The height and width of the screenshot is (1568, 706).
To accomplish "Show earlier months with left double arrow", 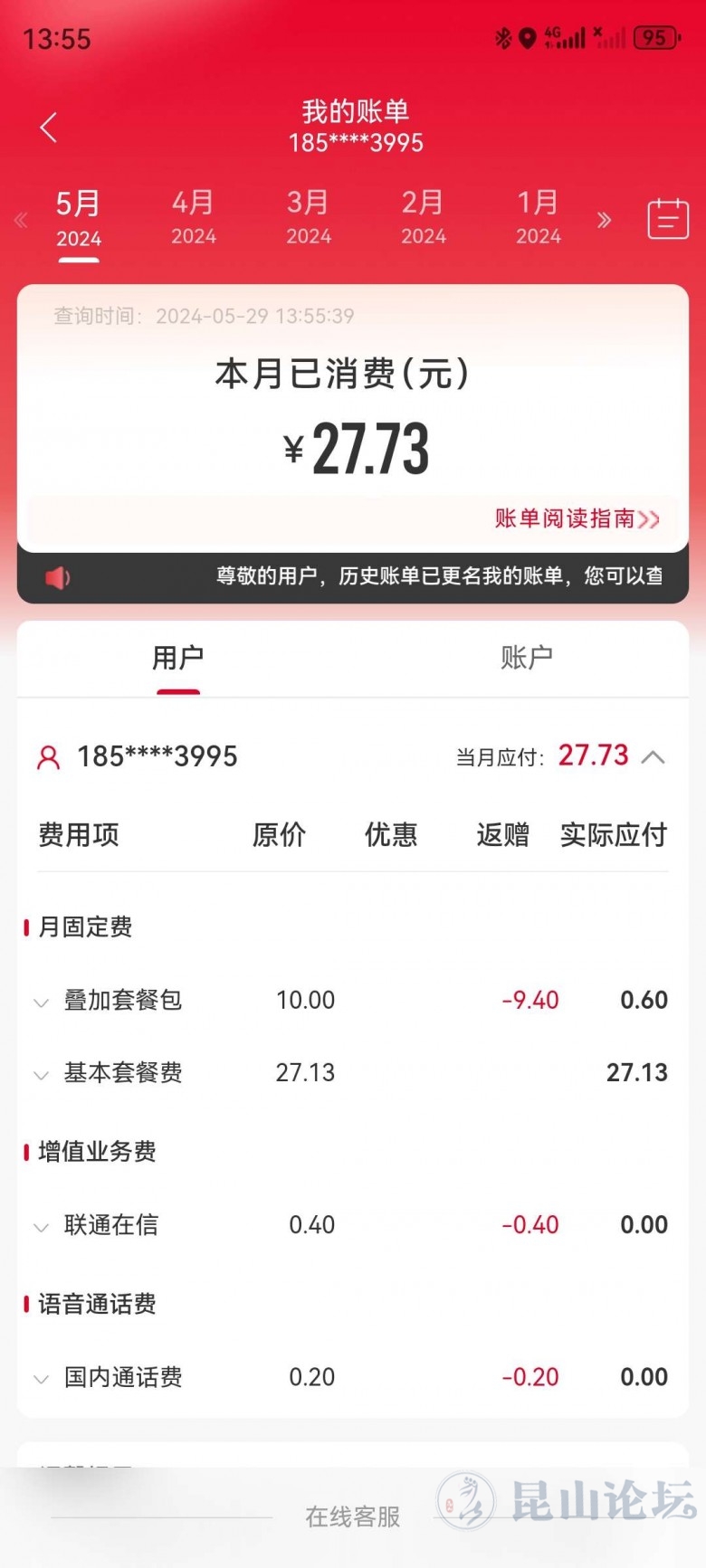I will click(21, 220).
